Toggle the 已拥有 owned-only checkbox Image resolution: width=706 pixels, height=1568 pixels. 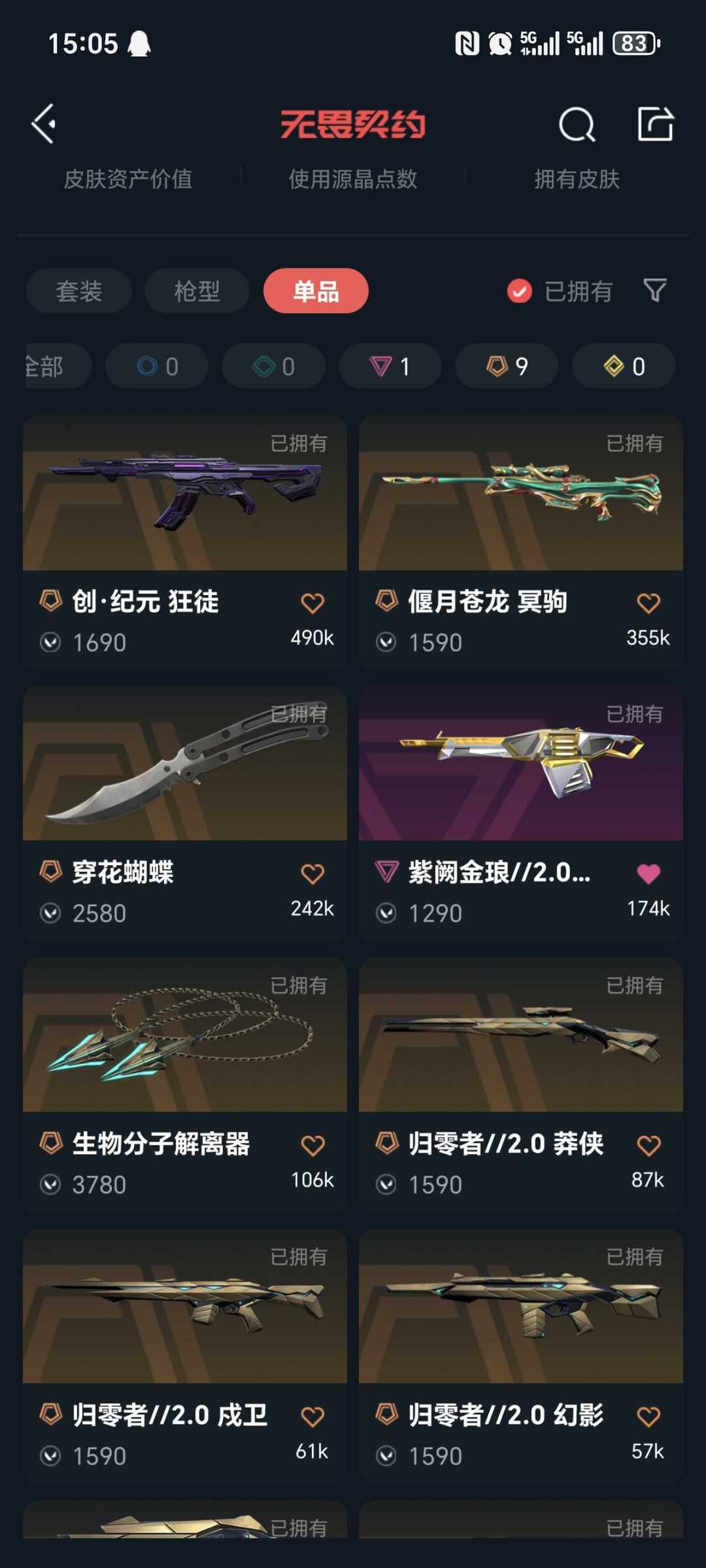[520, 292]
